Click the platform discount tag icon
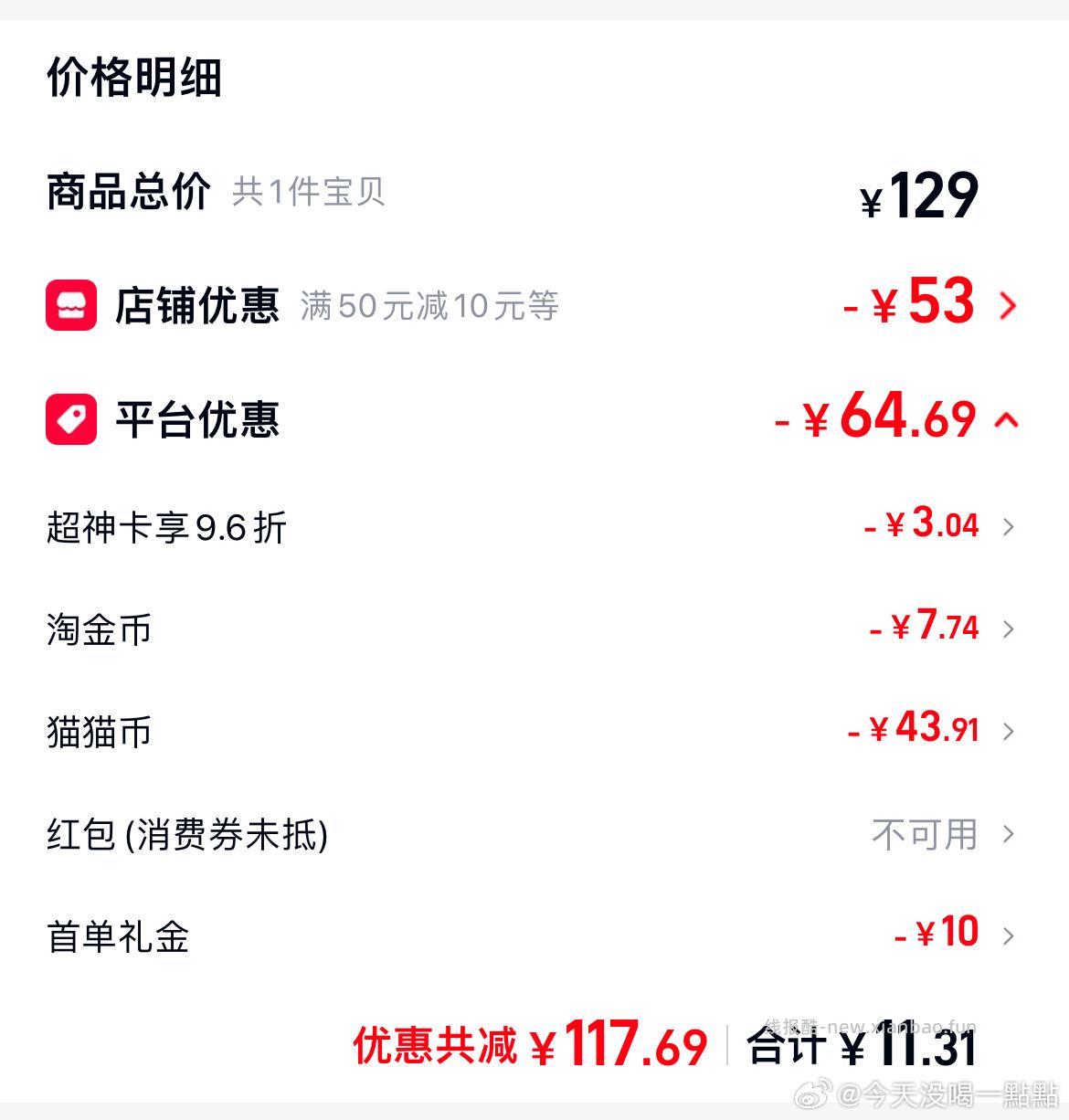 click(72, 420)
